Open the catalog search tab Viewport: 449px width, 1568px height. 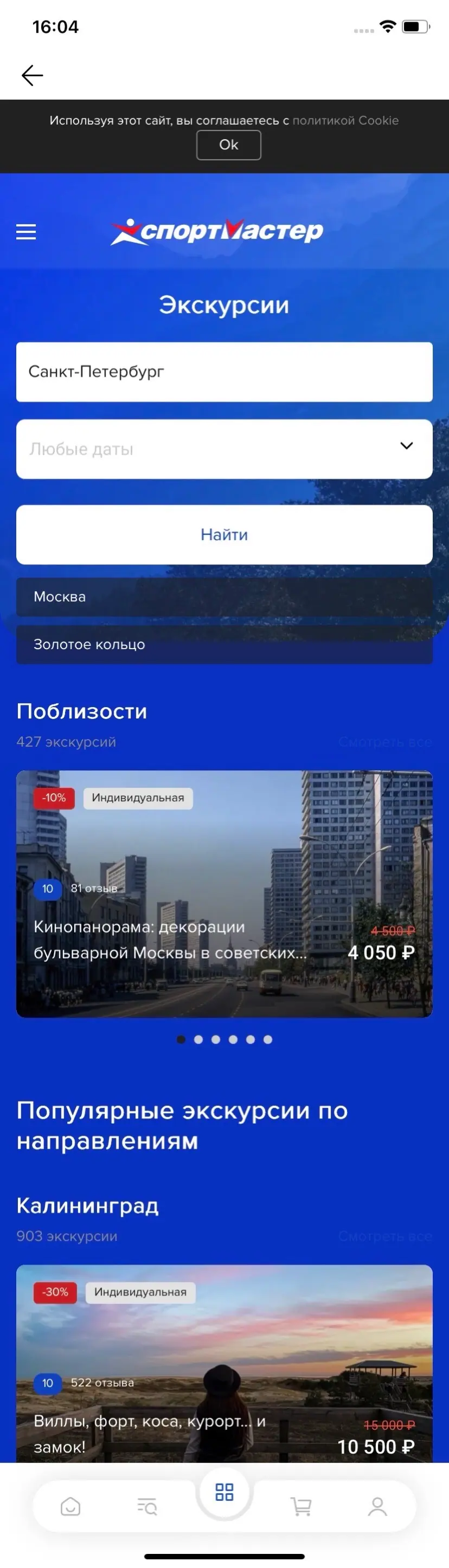click(x=147, y=1507)
